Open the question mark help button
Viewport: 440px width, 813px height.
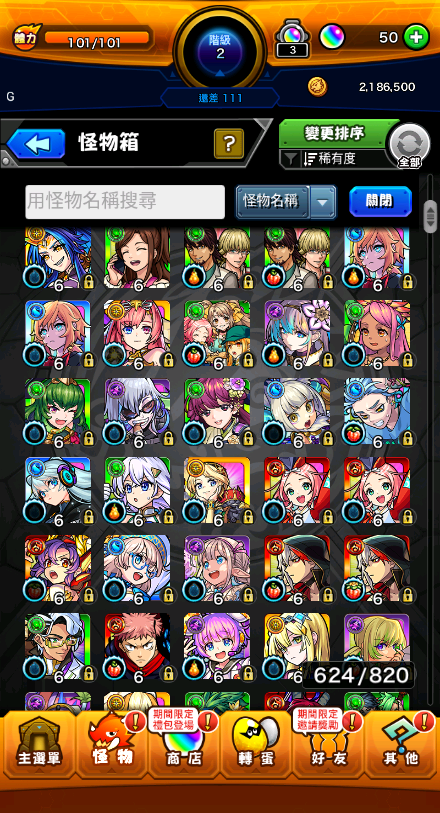tap(229, 144)
